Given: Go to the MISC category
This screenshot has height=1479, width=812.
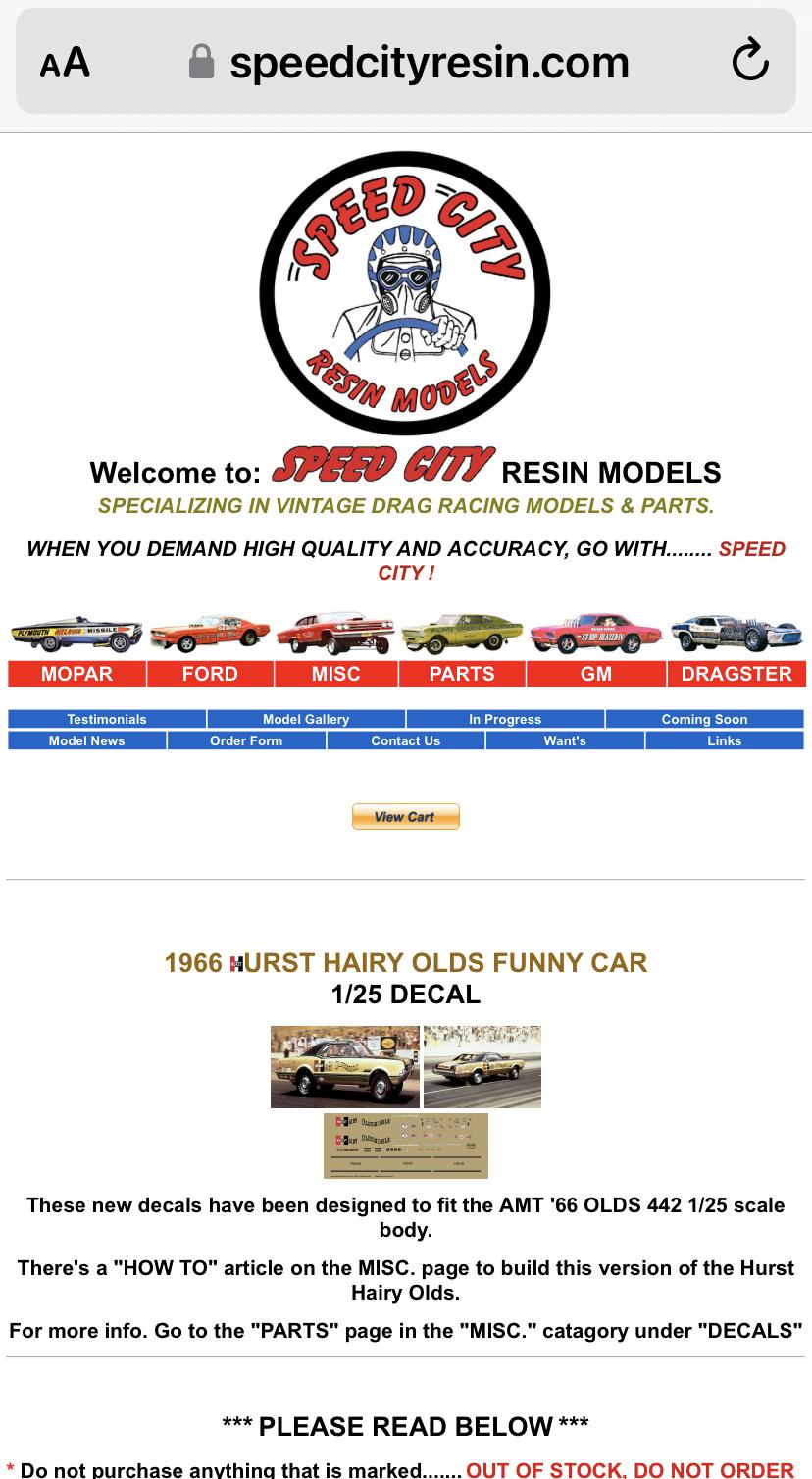Looking at the screenshot, I should (335, 674).
